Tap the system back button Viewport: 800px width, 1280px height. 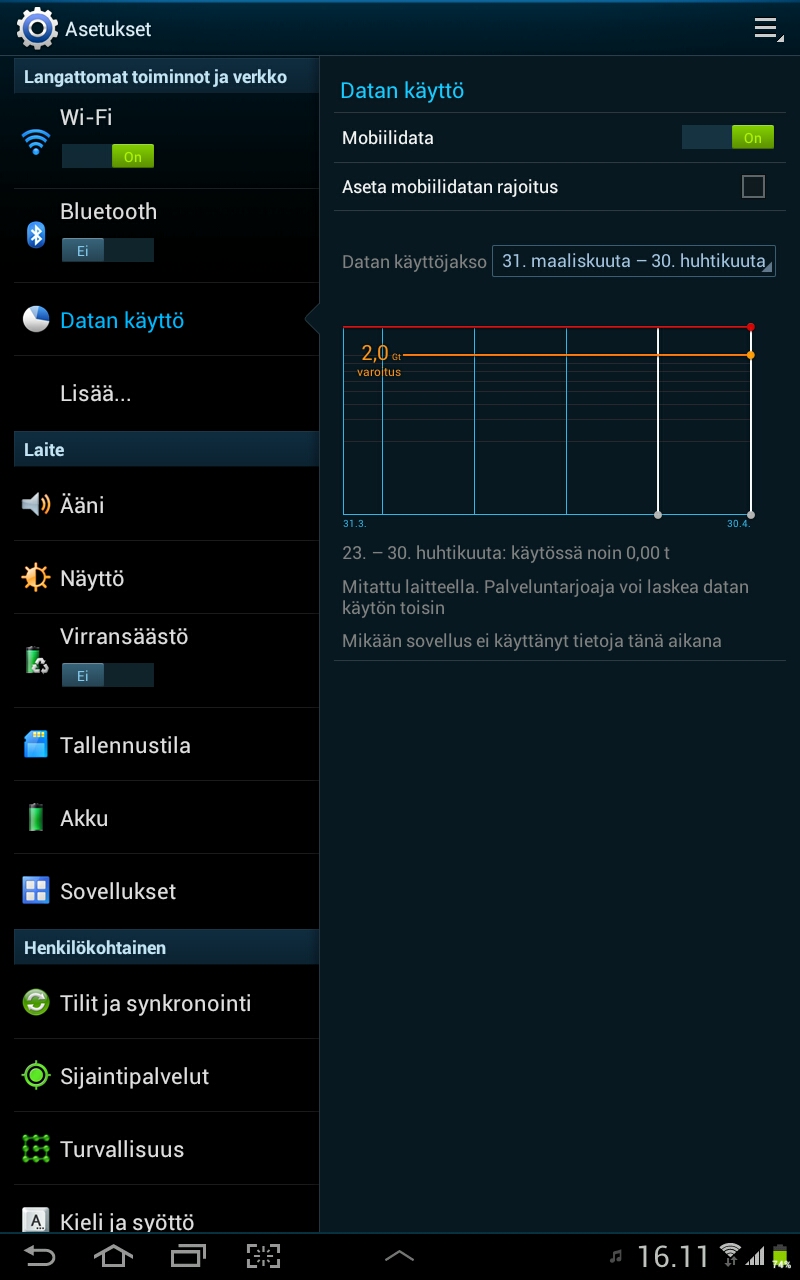[x=40, y=1257]
